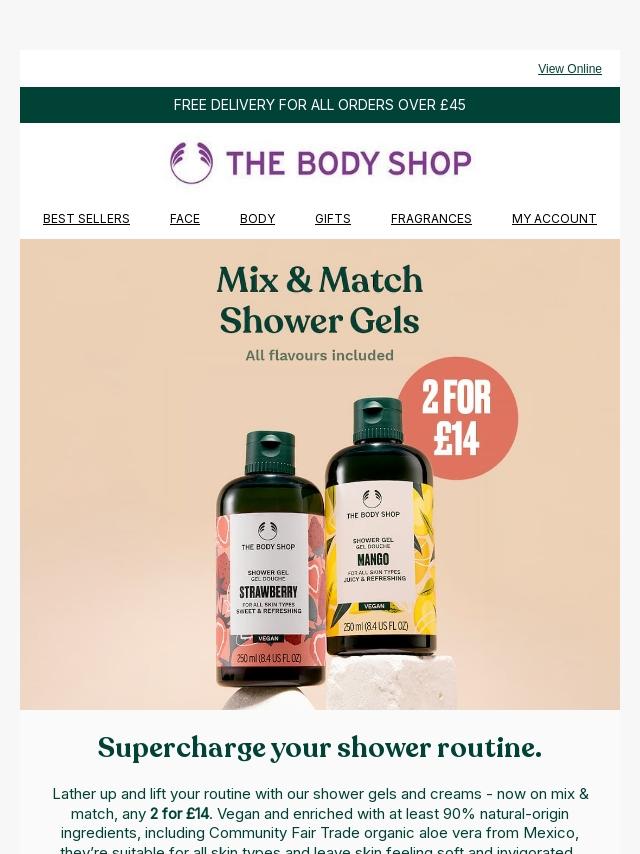Image resolution: width=640 pixels, height=854 pixels.
Task: Open the Body category link
Action: click(x=257, y=218)
